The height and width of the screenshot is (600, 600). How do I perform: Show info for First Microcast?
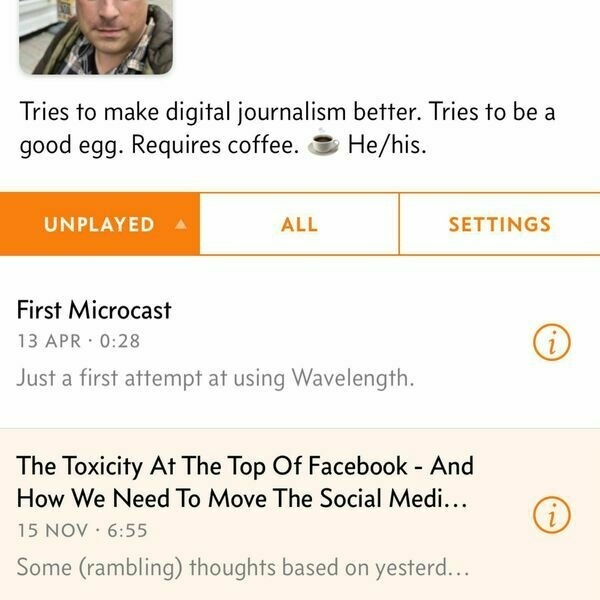click(553, 344)
